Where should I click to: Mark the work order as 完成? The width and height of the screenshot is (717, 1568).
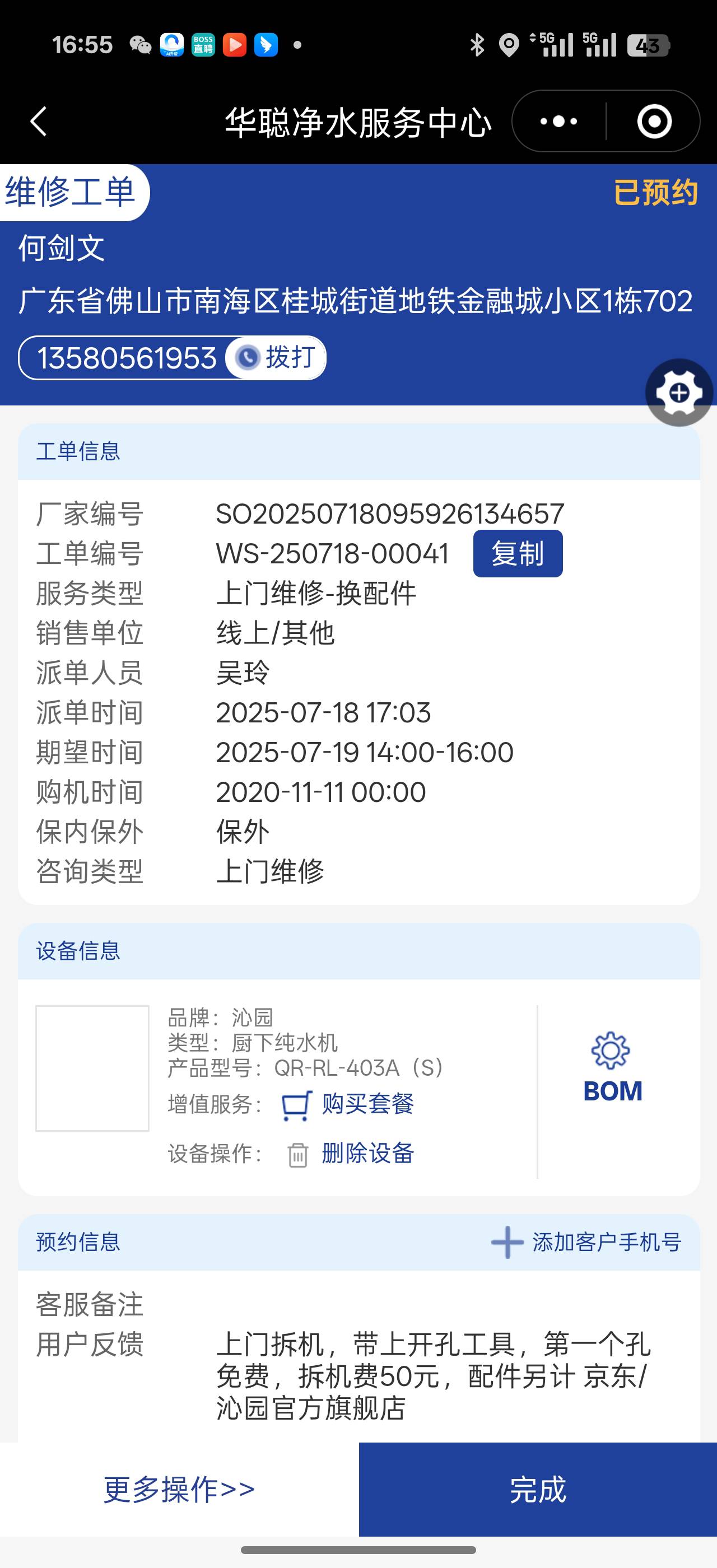[x=537, y=1489]
